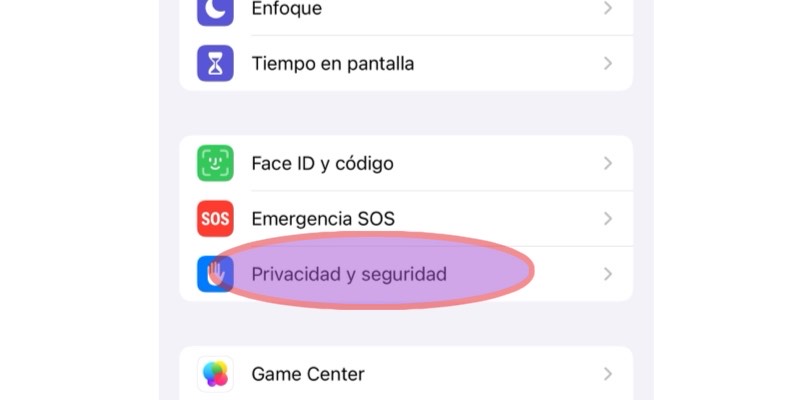Open Game Center settings

coord(405,374)
